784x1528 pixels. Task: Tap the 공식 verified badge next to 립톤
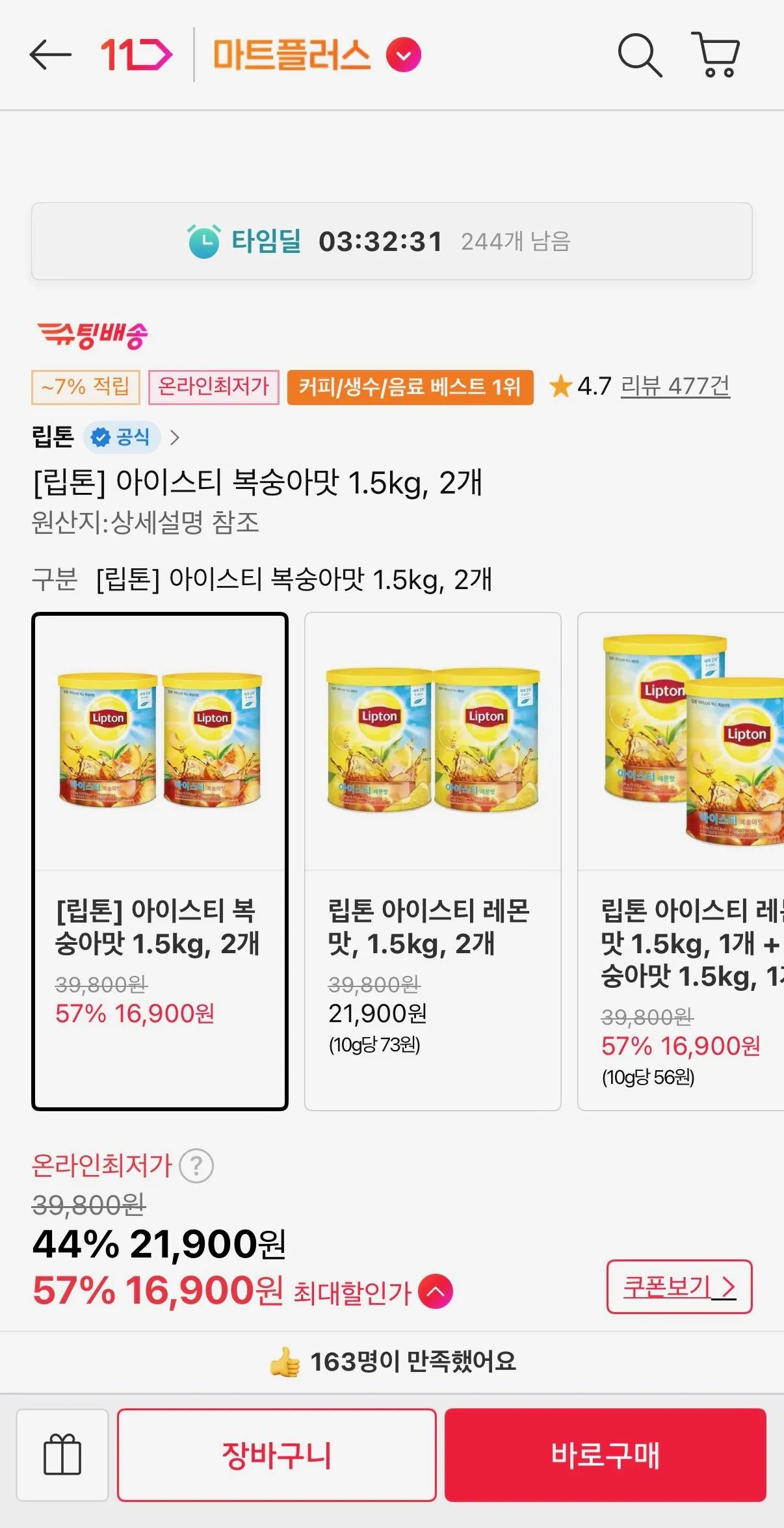pyautogui.click(x=122, y=437)
